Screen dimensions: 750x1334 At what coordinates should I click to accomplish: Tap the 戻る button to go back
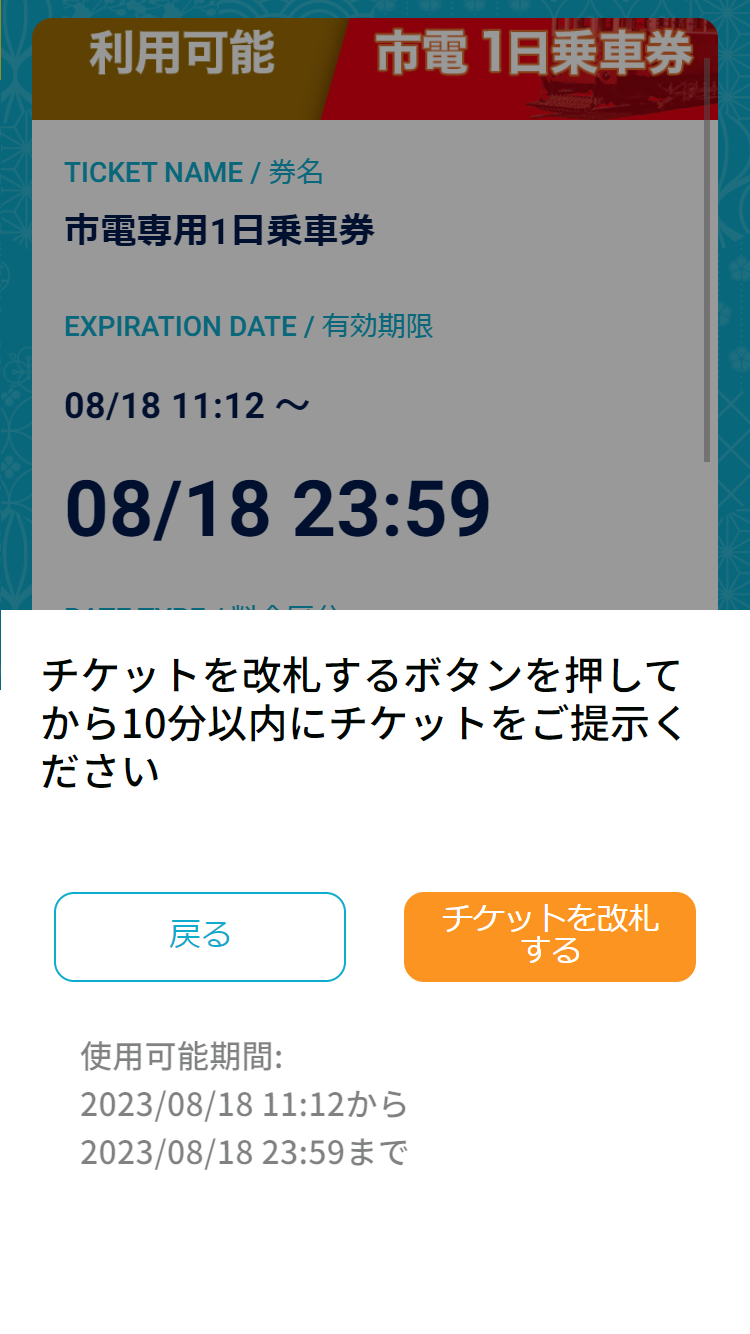[x=200, y=937]
